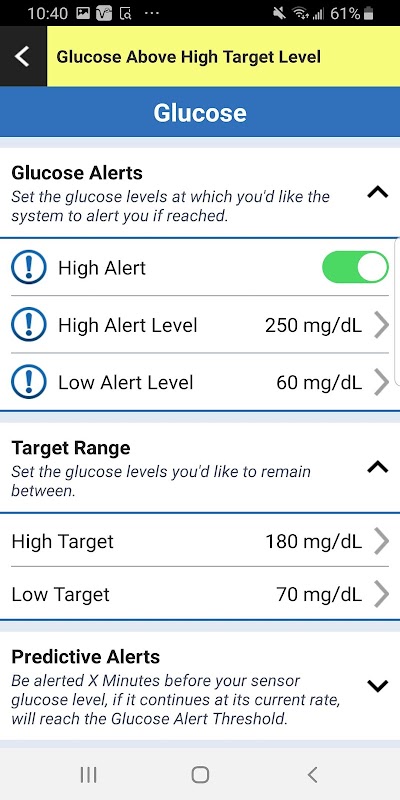This screenshot has width=400, height=800.
Task: Go to the system home screen
Action: tap(200, 774)
